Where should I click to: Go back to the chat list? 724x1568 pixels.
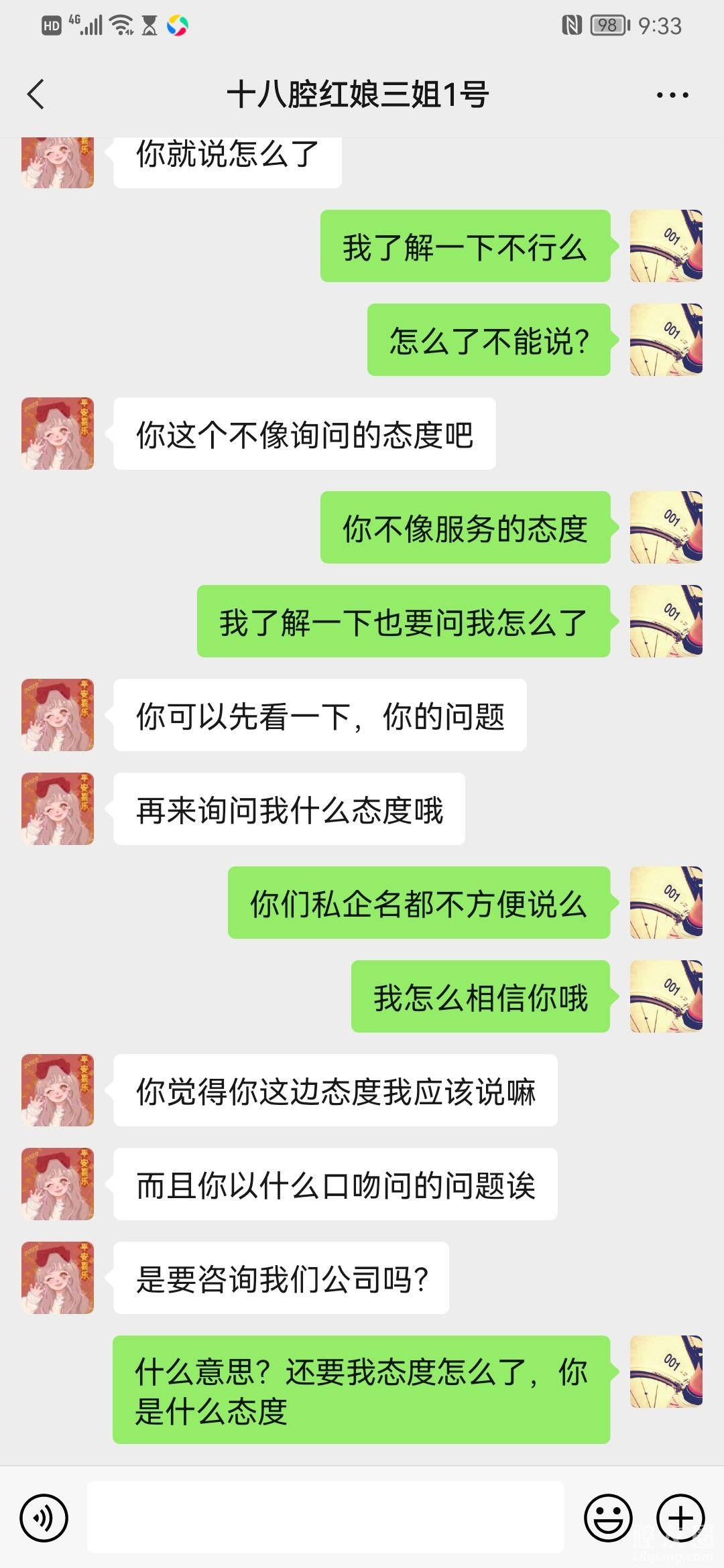click(x=36, y=94)
